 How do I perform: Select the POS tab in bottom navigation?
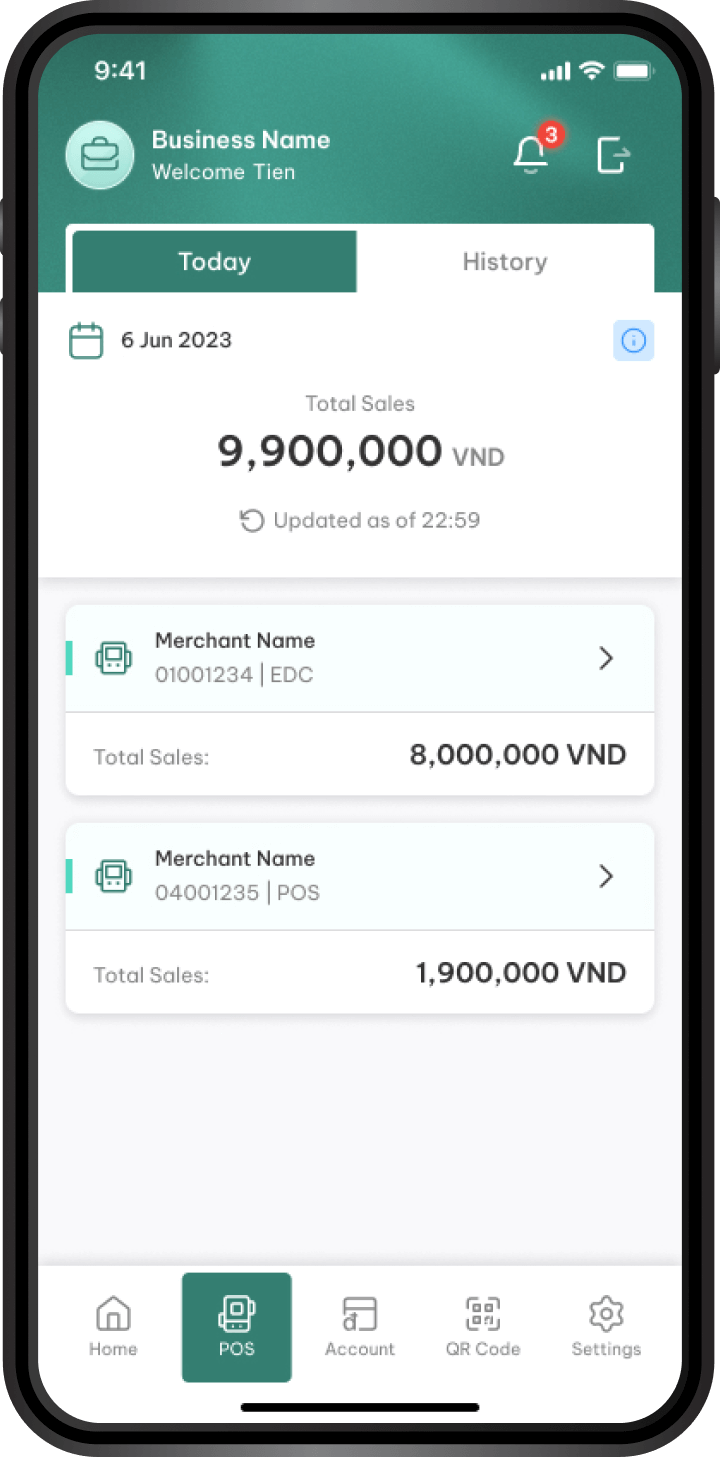click(237, 1327)
